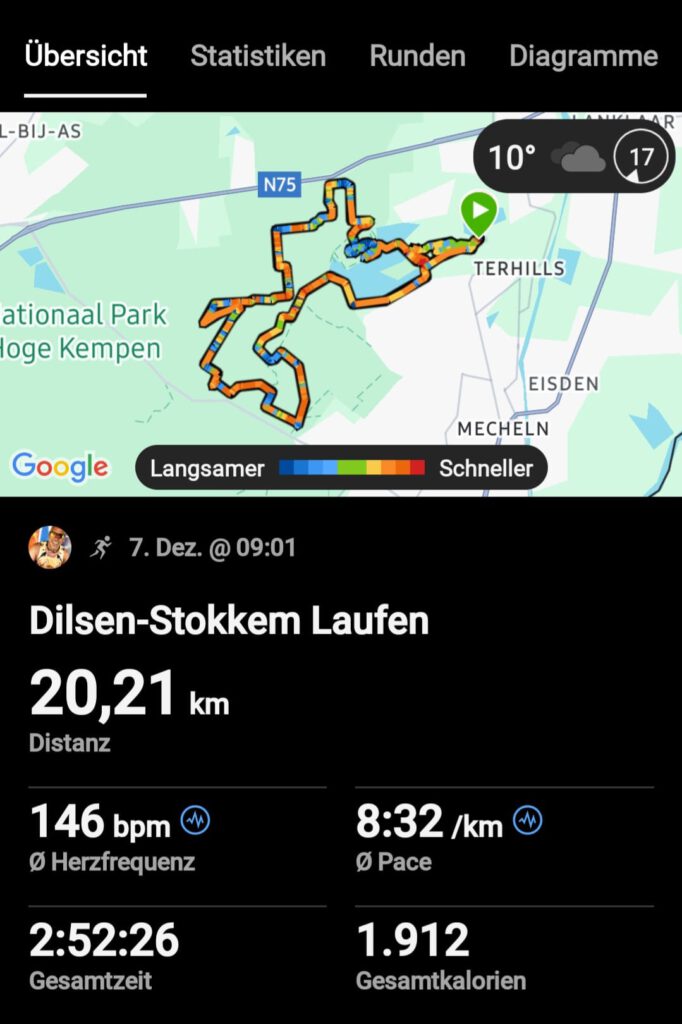
Task: Switch to the Statistiken tab
Action: 258,56
